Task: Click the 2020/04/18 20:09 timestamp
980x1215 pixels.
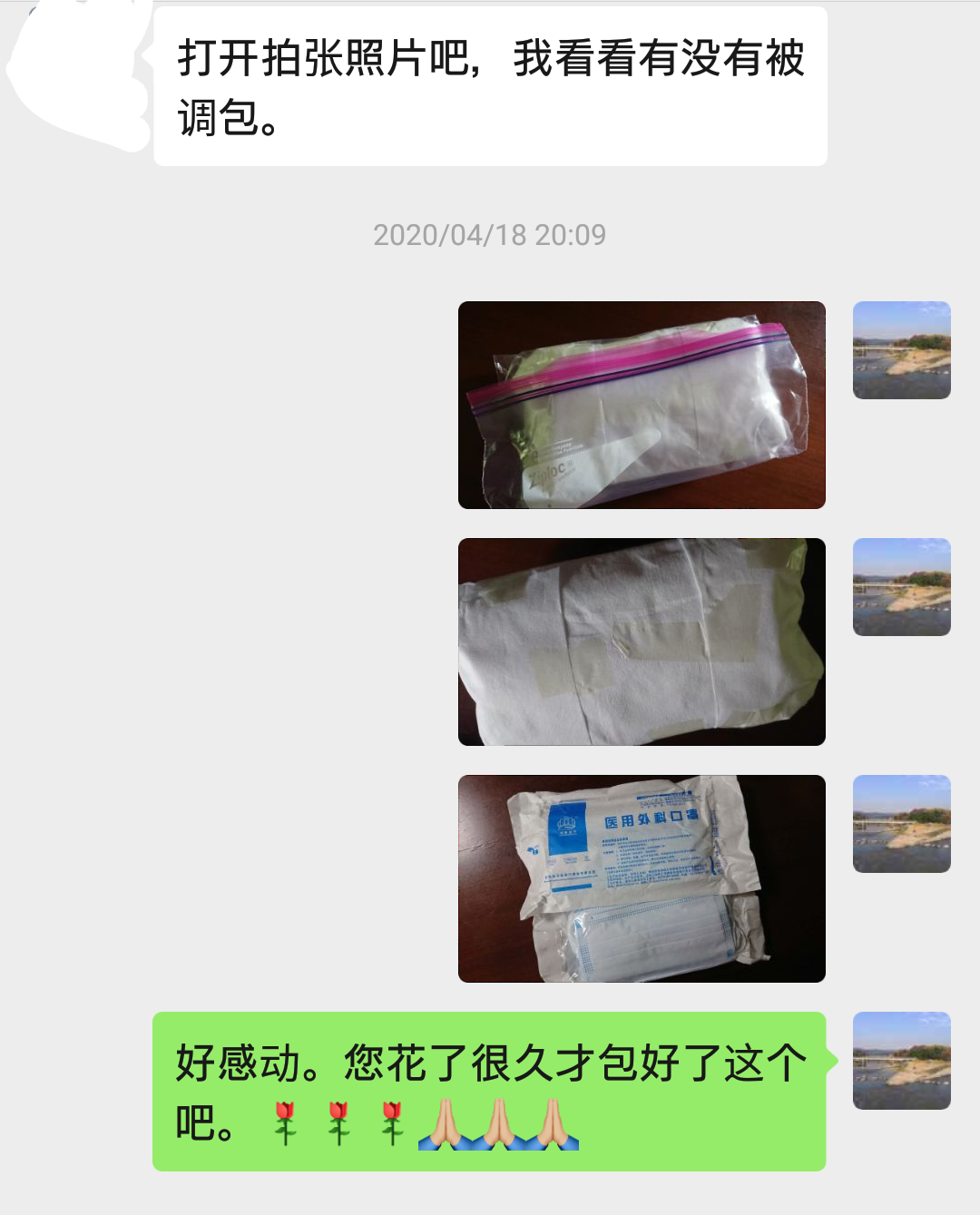Action: pos(490,236)
